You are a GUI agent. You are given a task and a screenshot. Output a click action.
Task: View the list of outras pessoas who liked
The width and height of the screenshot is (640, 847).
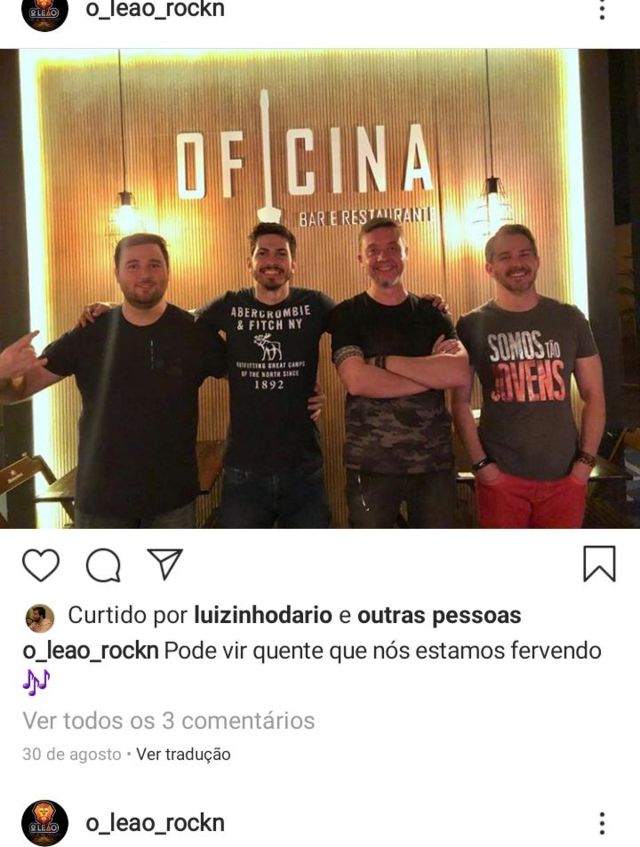pos(439,615)
